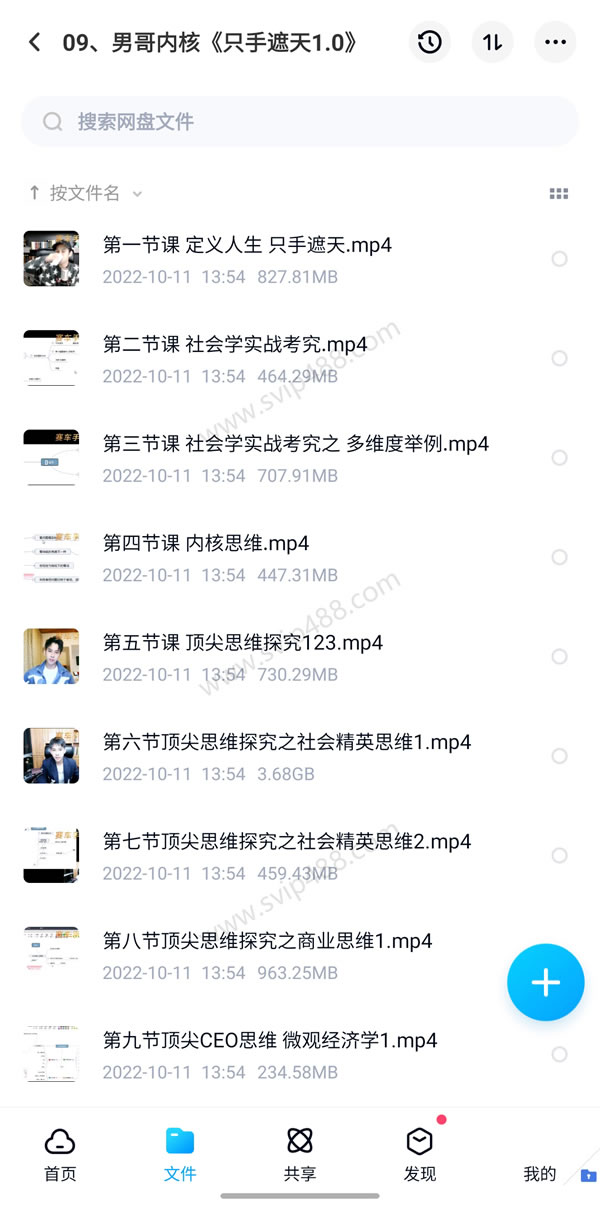Screen dimensions: 600x1207
Task: Open 第八节顶尖思维探究之商业思维1.mp4
Action: point(267,941)
